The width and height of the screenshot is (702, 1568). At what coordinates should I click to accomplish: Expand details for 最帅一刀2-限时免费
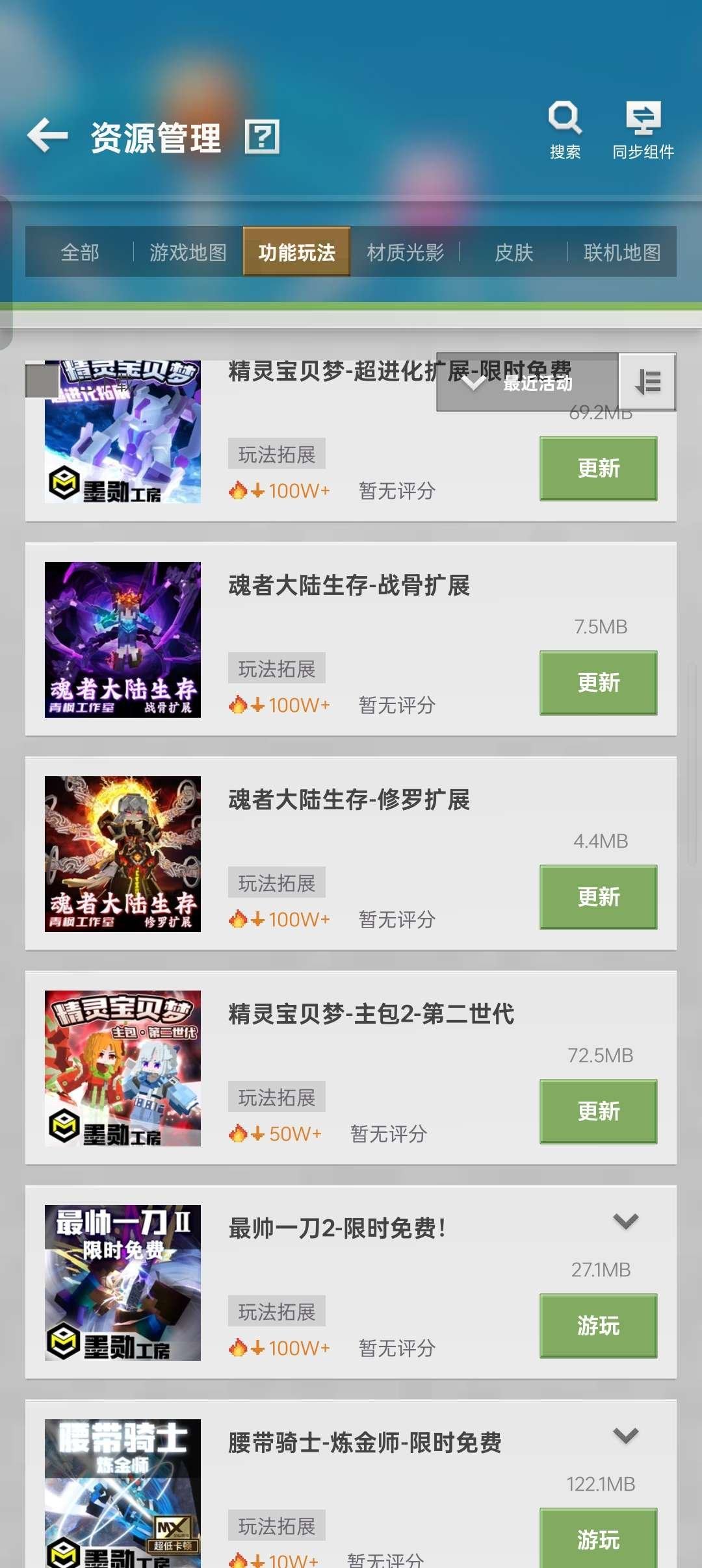click(626, 1222)
